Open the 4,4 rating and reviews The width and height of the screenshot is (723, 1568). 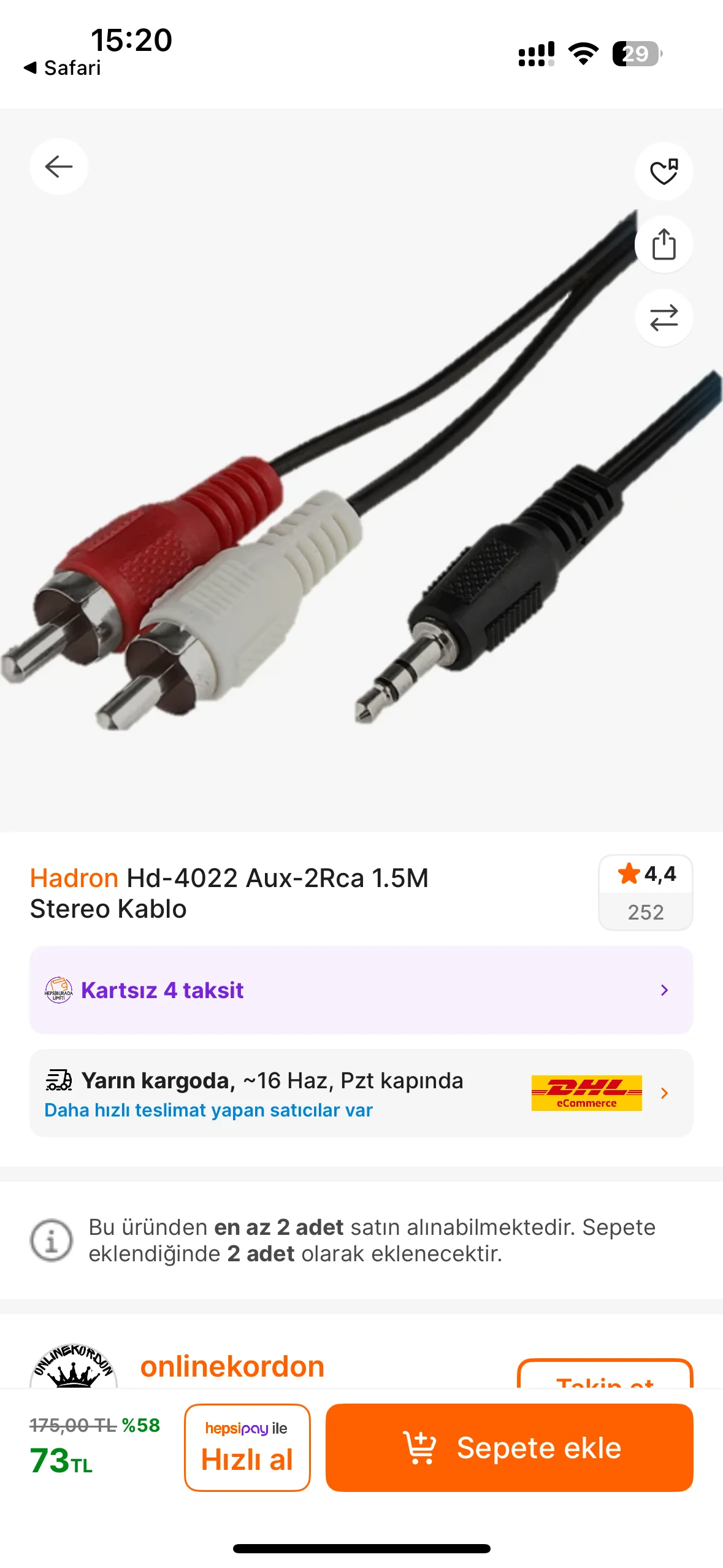click(x=645, y=893)
